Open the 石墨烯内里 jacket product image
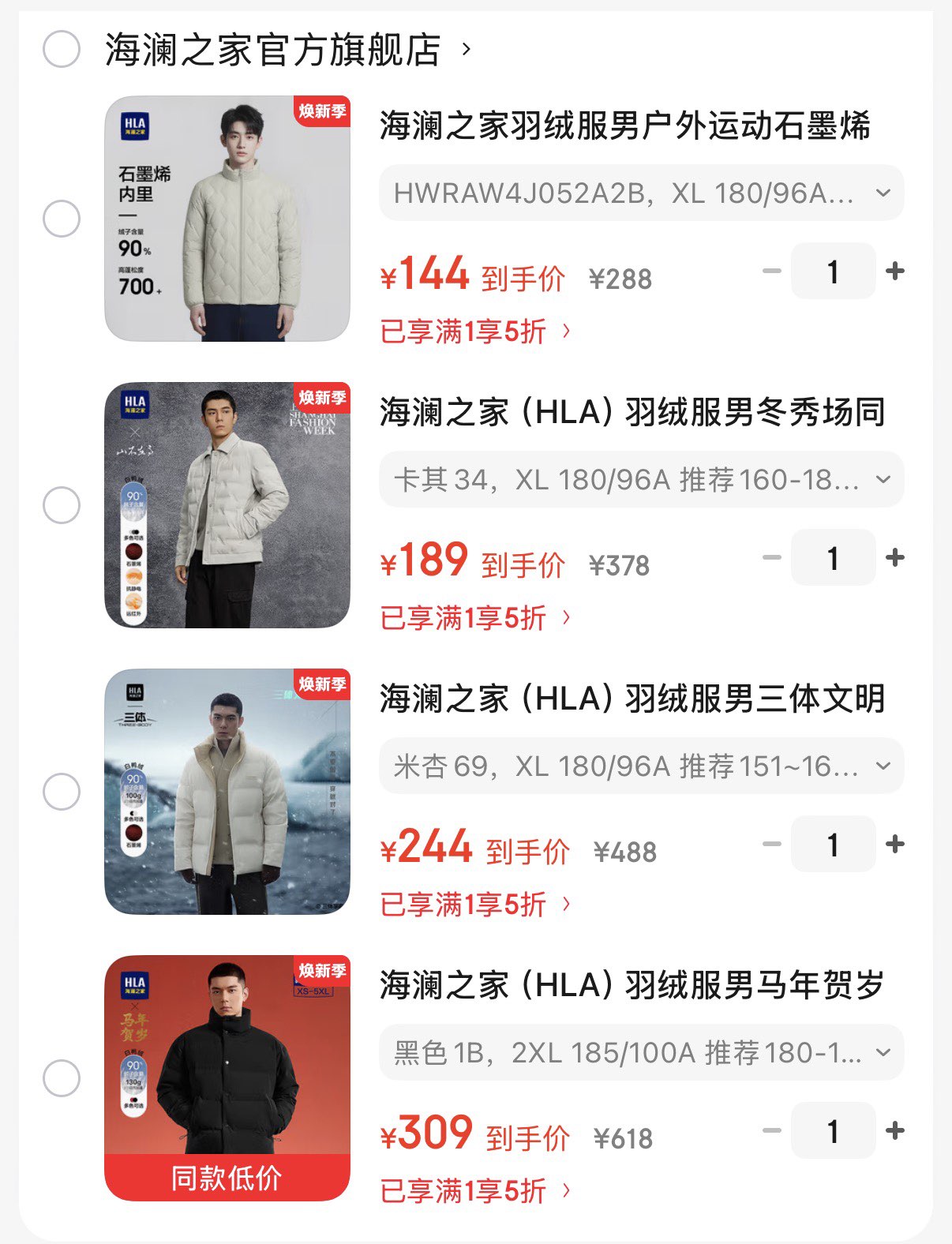 (227, 219)
